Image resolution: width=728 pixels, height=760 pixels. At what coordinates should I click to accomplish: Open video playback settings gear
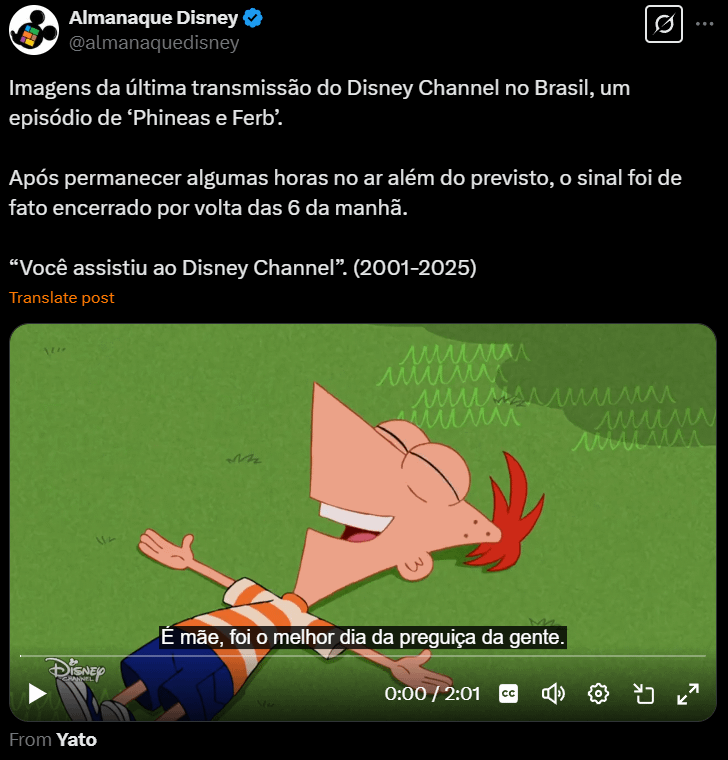pos(598,693)
